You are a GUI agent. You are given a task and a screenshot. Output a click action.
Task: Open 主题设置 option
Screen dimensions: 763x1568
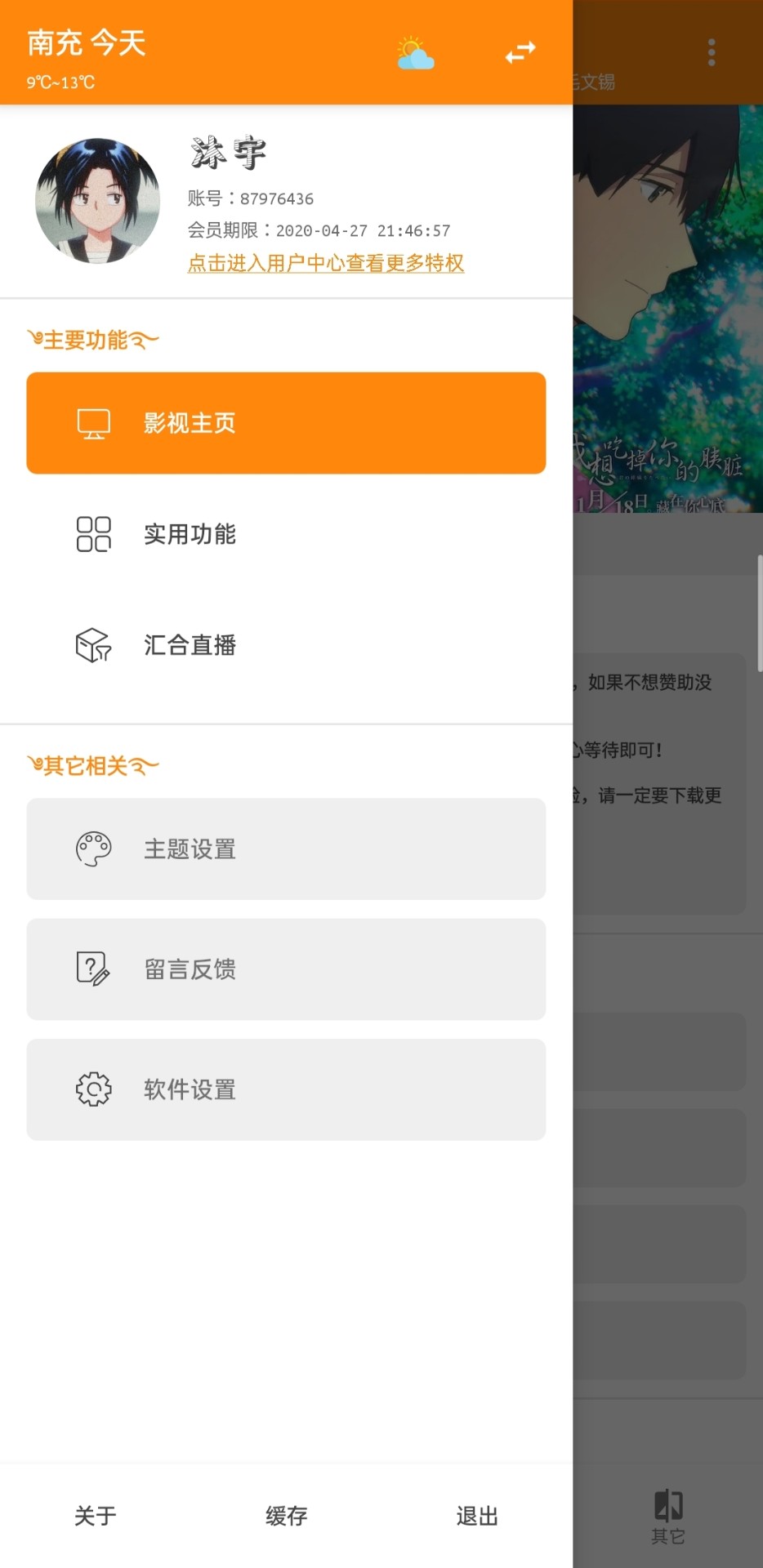(x=286, y=849)
